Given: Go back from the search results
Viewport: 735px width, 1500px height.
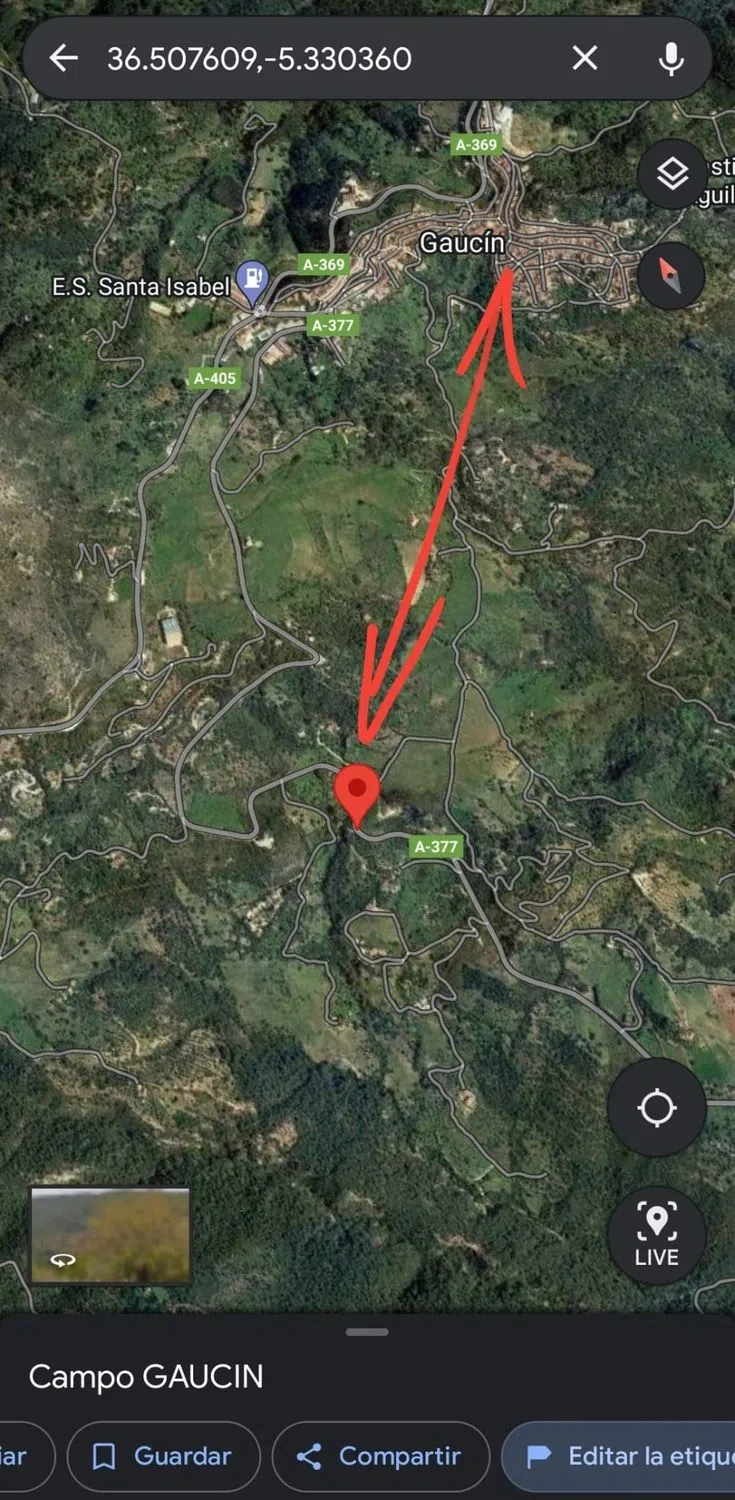Looking at the screenshot, I should (x=64, y=59).
